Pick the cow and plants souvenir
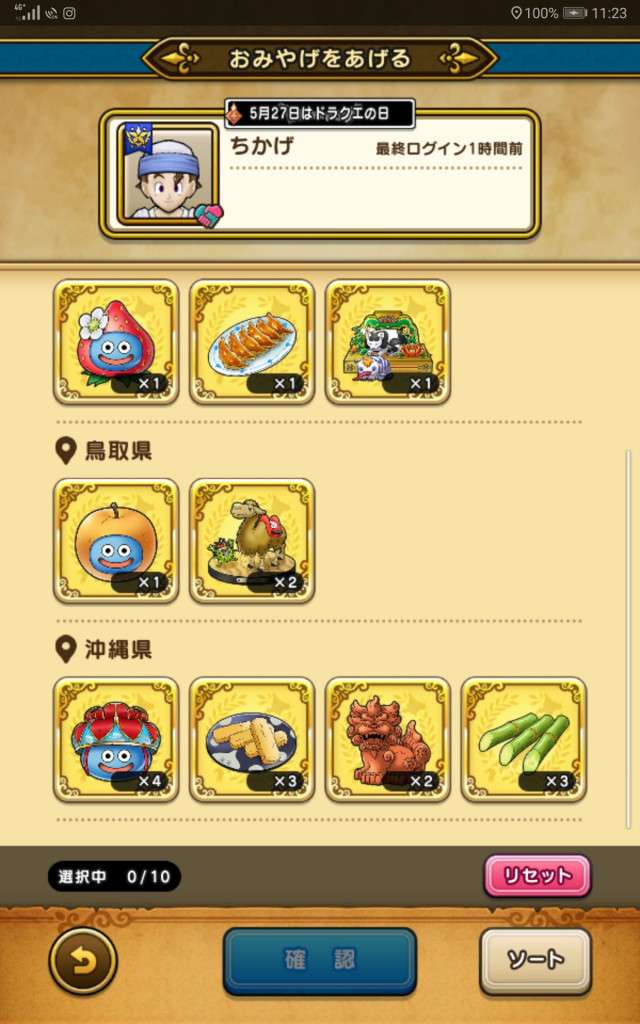 pos(388,342)
